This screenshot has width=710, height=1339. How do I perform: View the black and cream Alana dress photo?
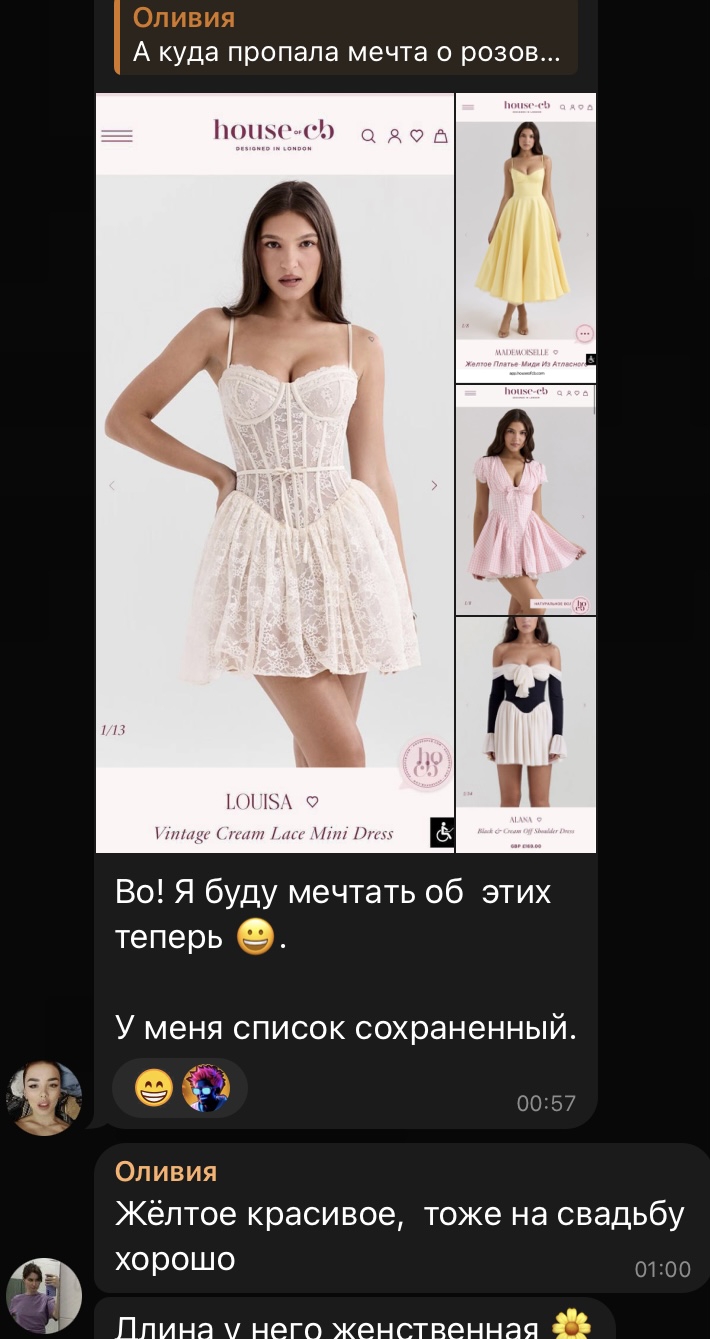[x=526, y=735]
